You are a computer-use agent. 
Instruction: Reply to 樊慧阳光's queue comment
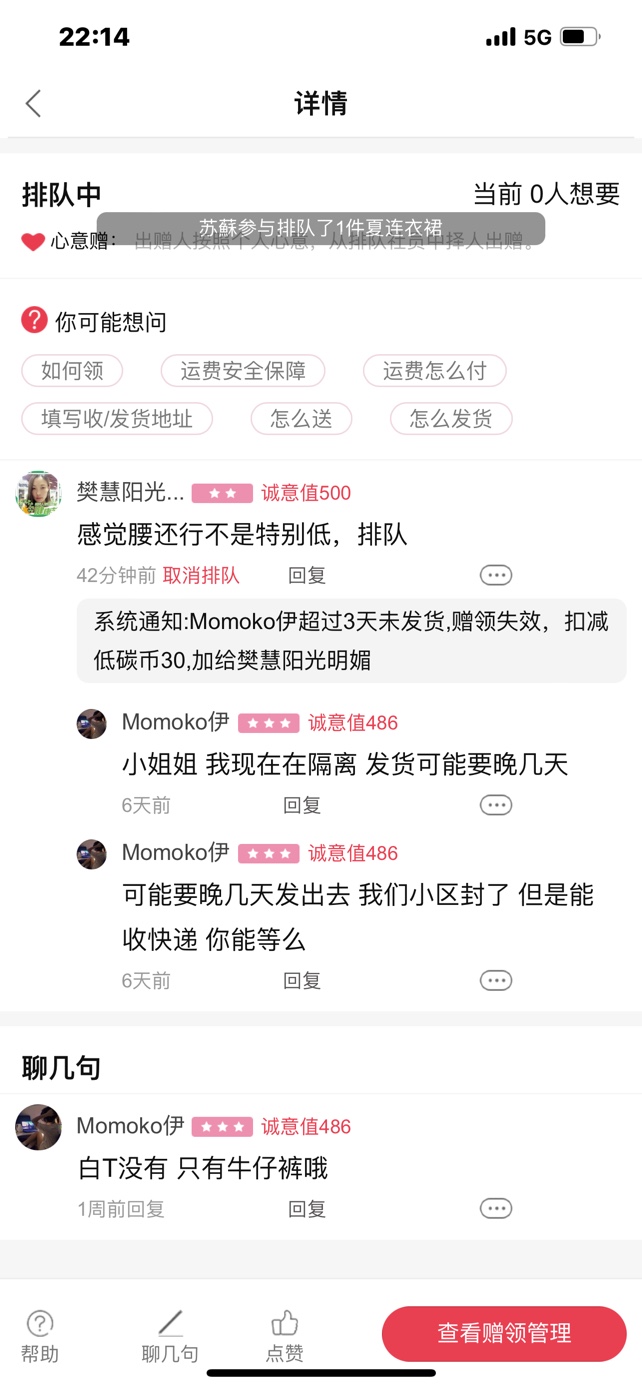tap(307, 575)
